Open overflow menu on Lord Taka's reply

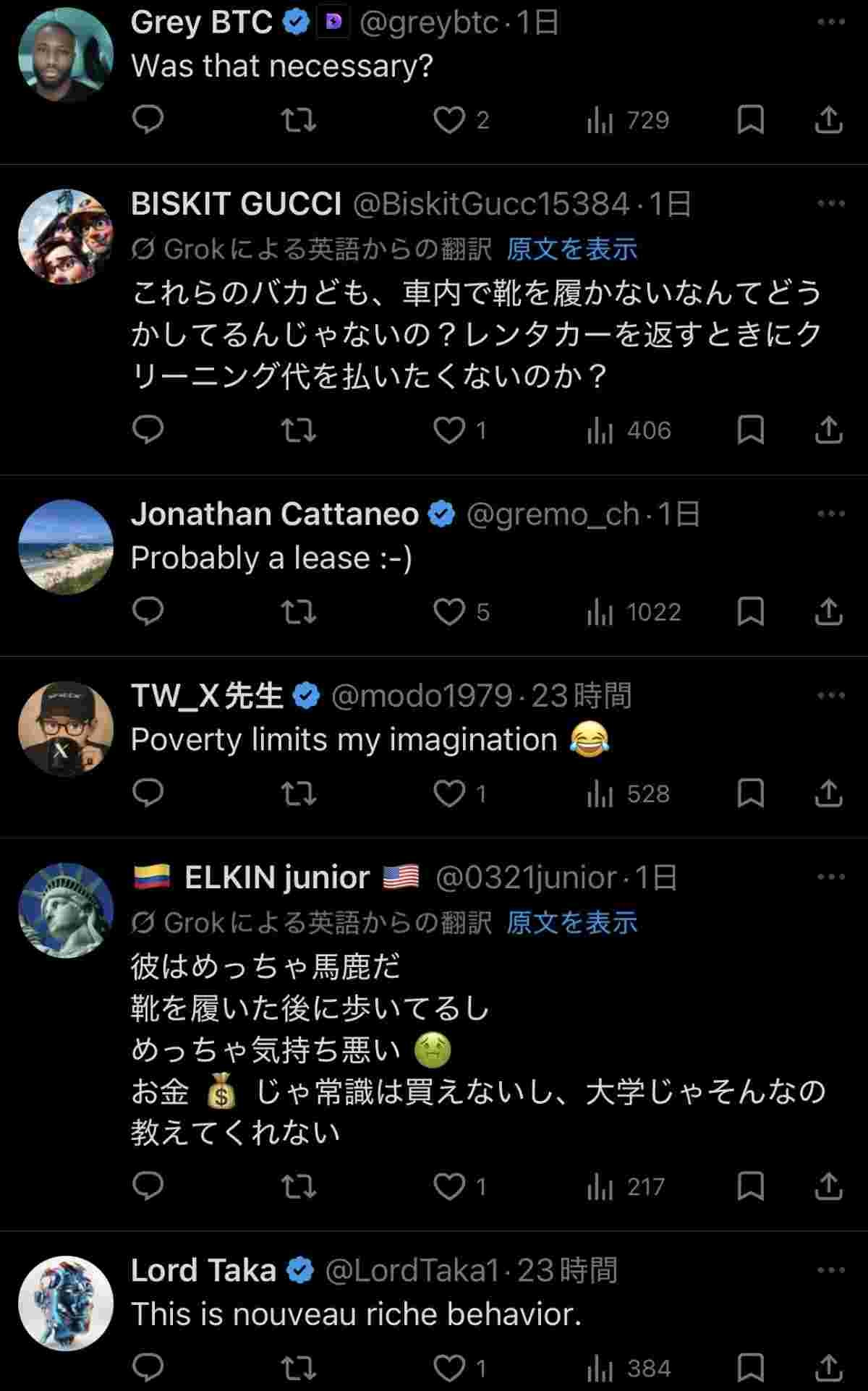(830, 1270)
